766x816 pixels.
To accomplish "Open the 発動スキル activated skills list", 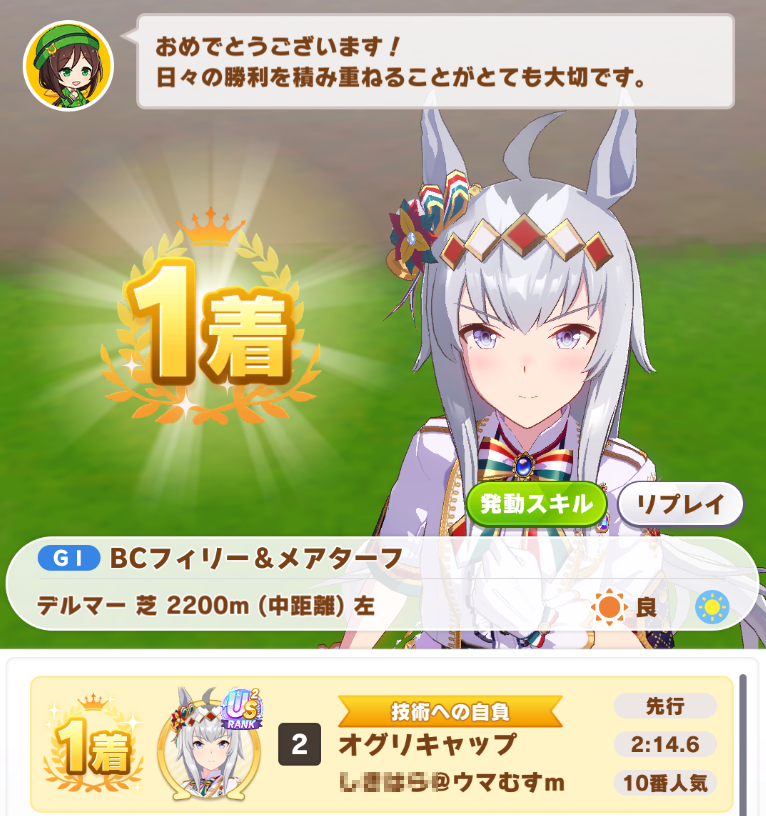I will click(536, 504).
